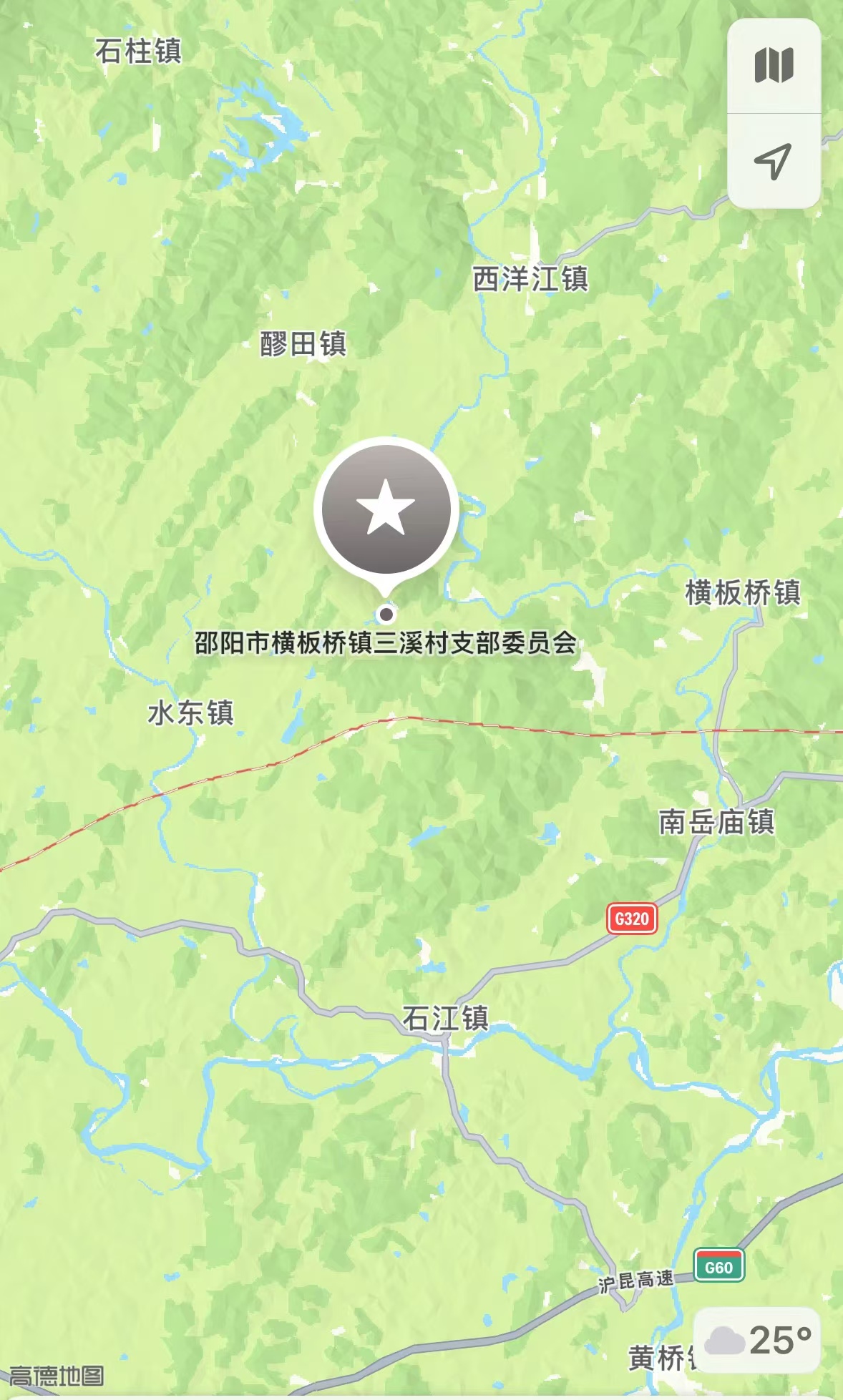Open the 25° weather widget

point(758,1340)
